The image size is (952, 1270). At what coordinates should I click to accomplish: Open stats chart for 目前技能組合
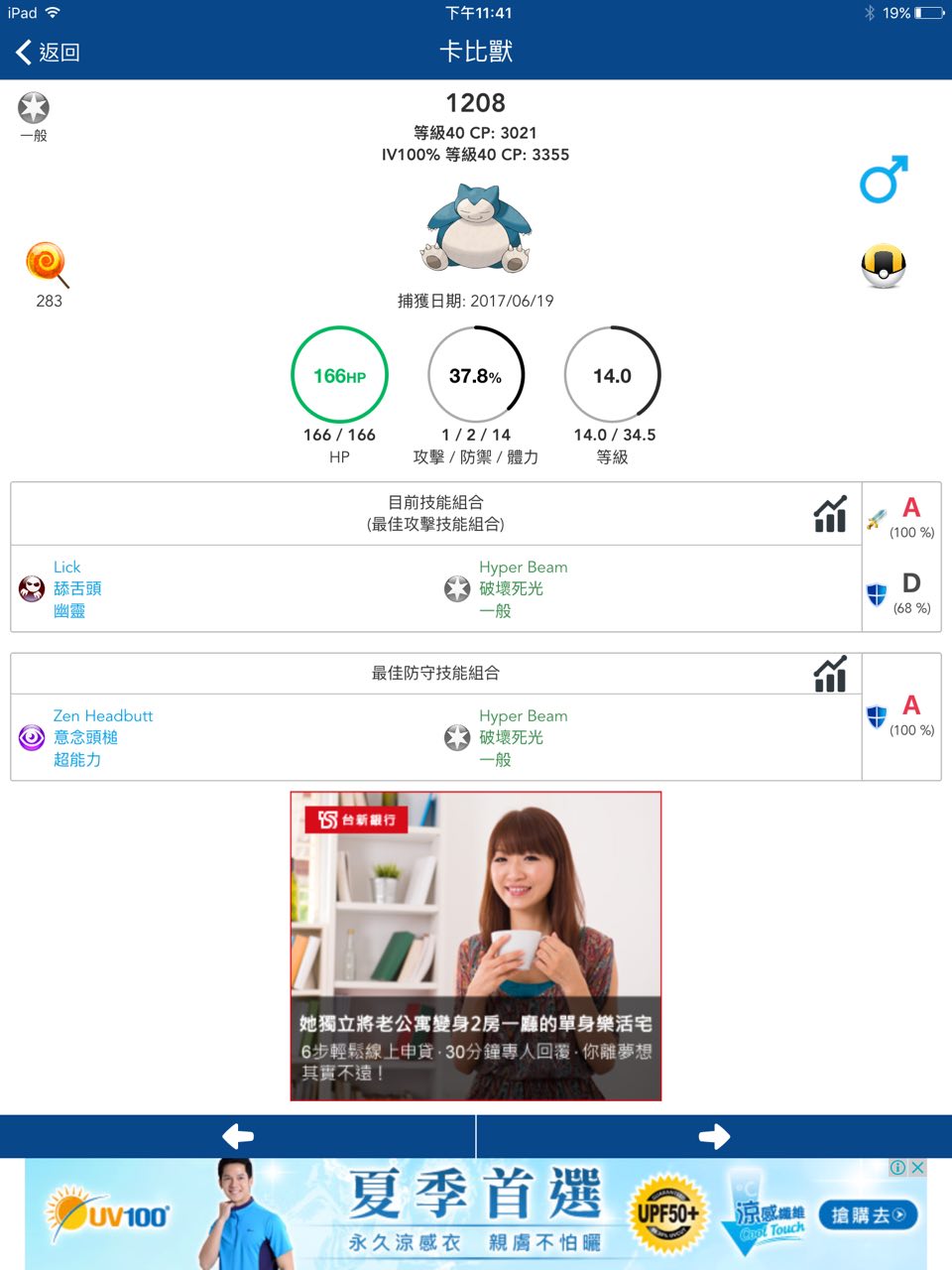coord(830,514)
